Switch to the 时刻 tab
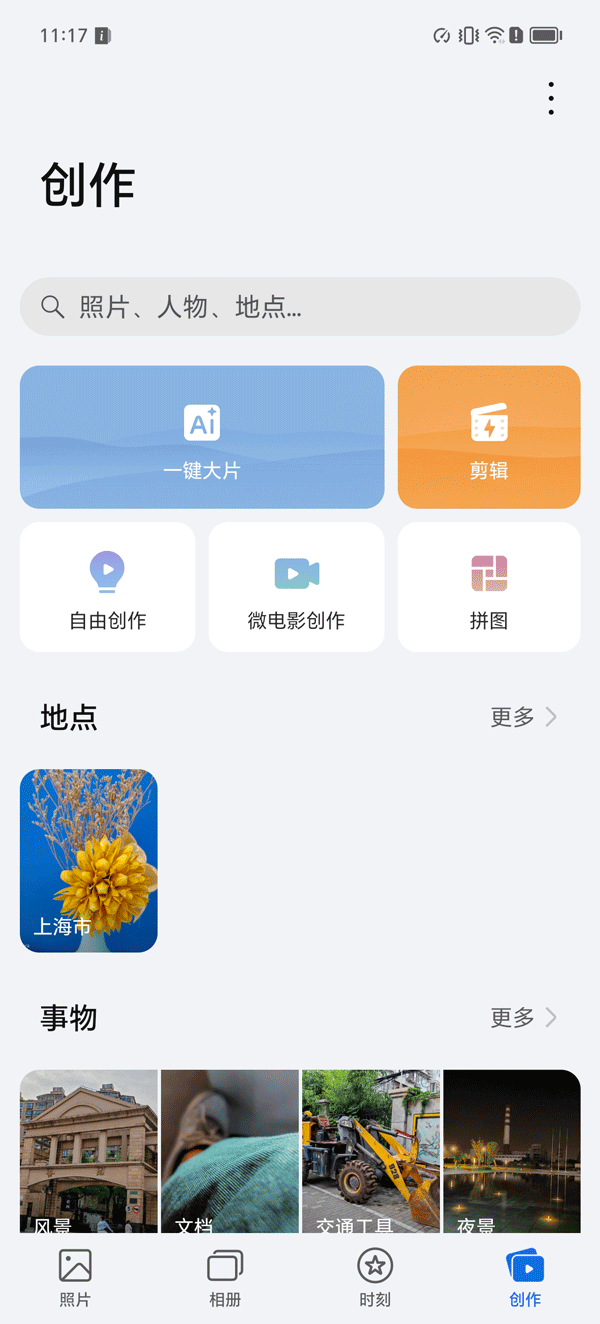 [375, 1278]
